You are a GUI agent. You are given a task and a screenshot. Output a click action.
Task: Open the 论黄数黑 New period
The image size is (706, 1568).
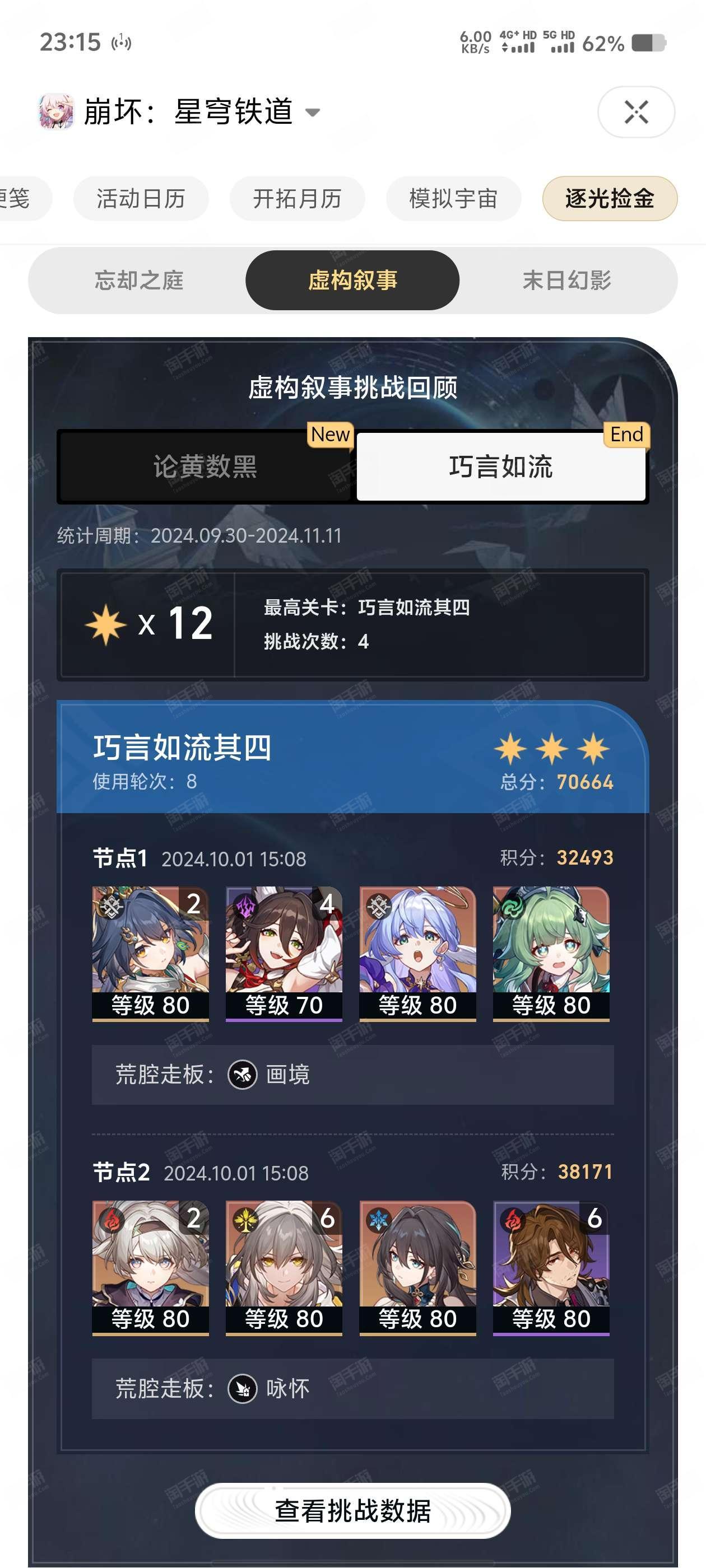tap(205, 467)
